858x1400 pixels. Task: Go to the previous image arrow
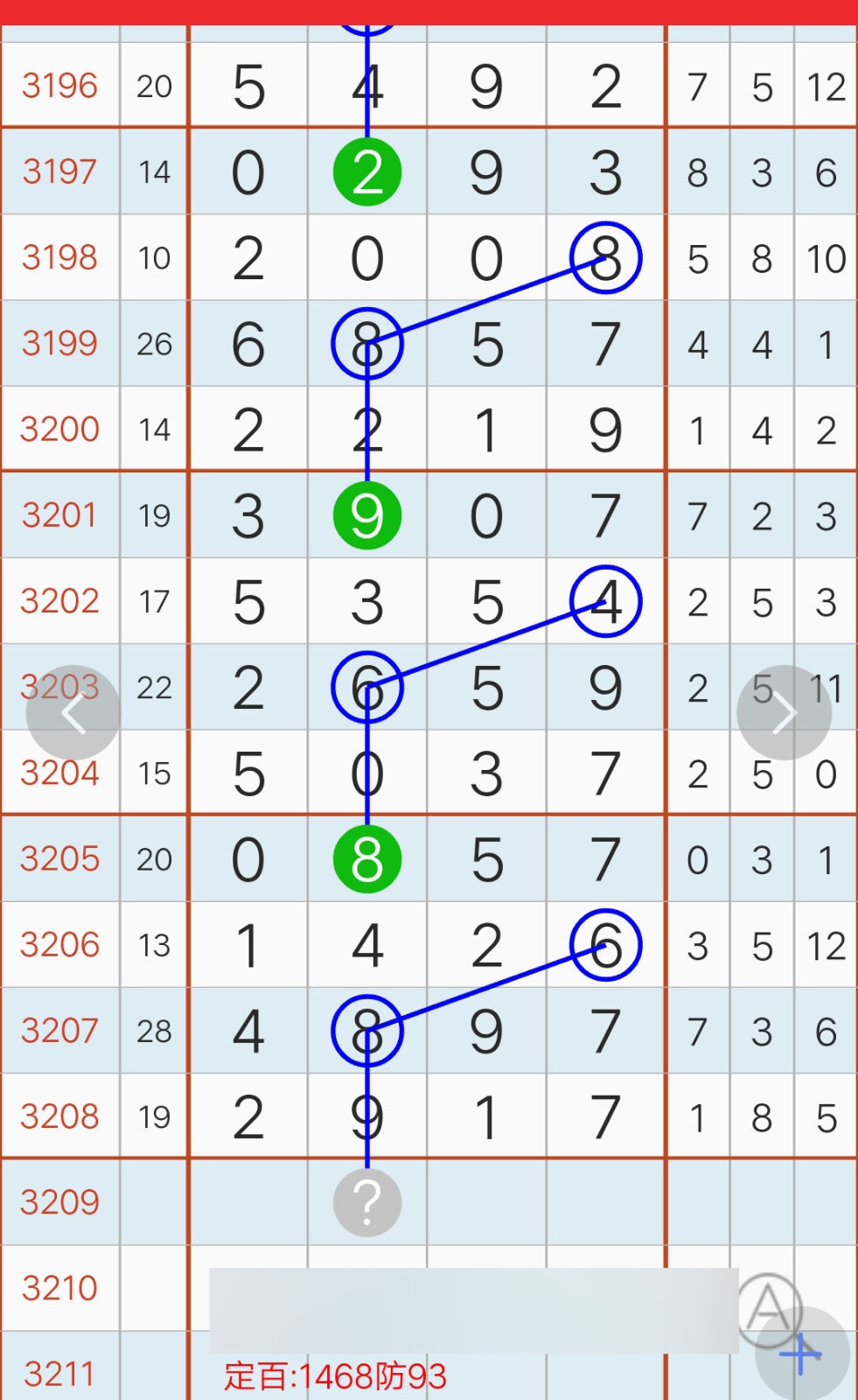tap(73, 713)
